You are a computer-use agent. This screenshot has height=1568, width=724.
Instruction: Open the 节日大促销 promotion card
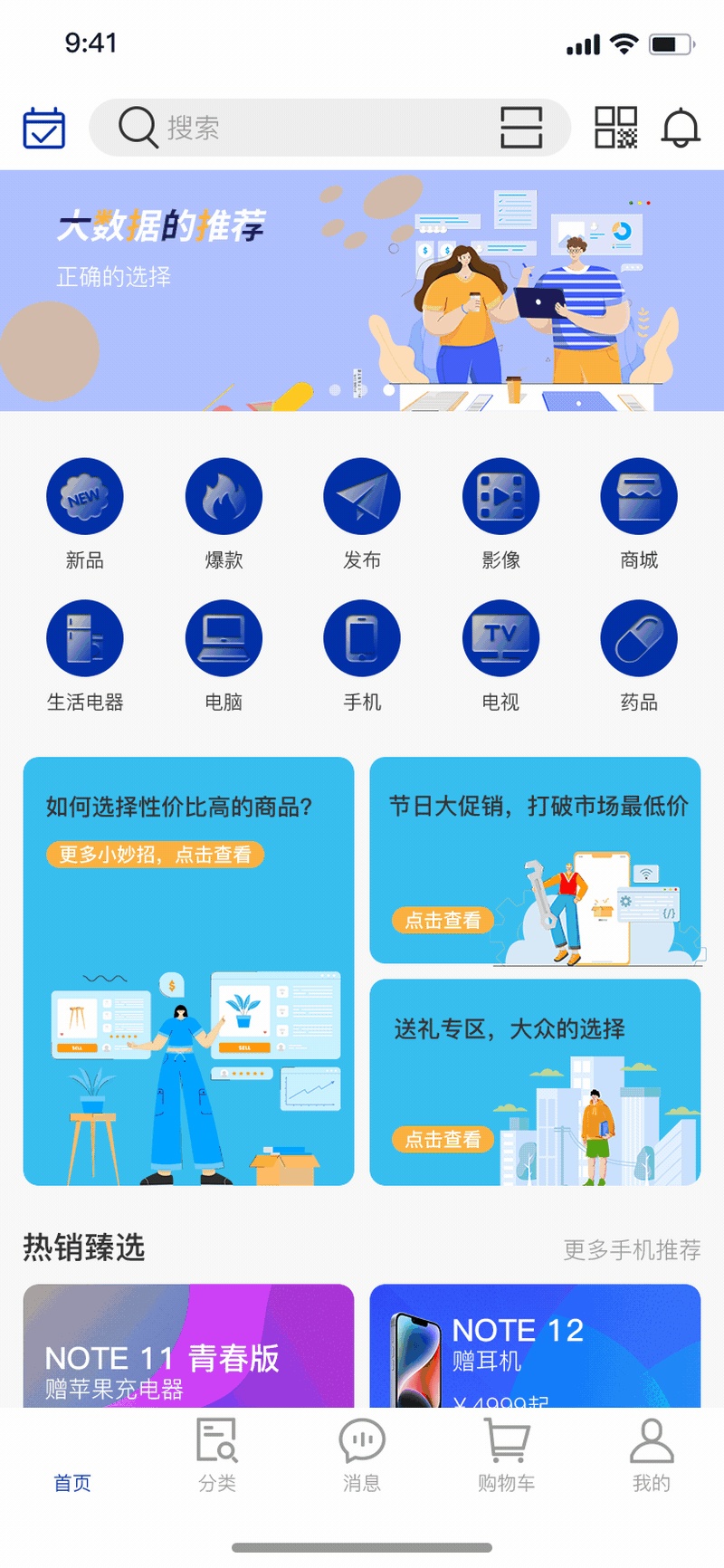(535, 861)
